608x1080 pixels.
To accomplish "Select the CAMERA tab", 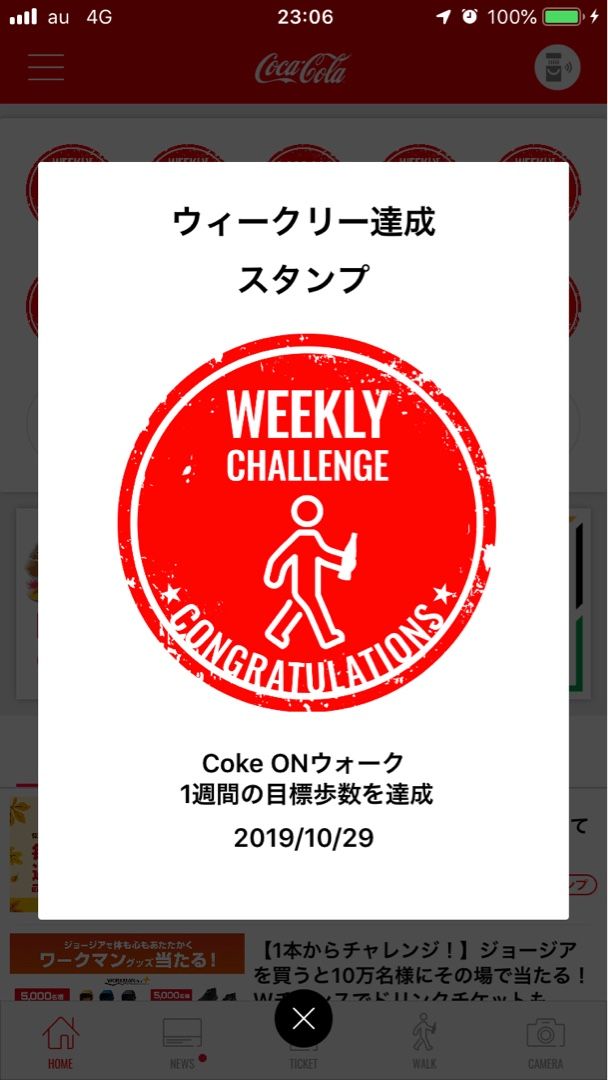I will (545, 1042).
